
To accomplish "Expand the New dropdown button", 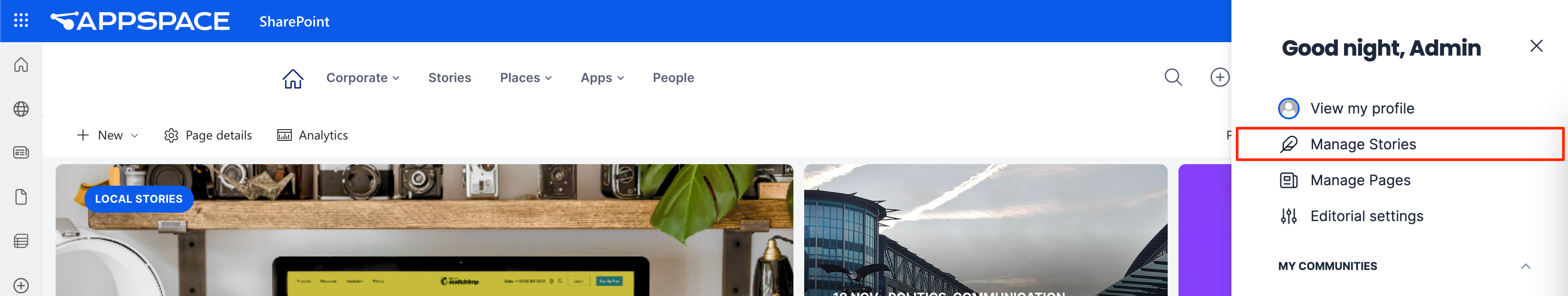I will [x=108, y=135].
